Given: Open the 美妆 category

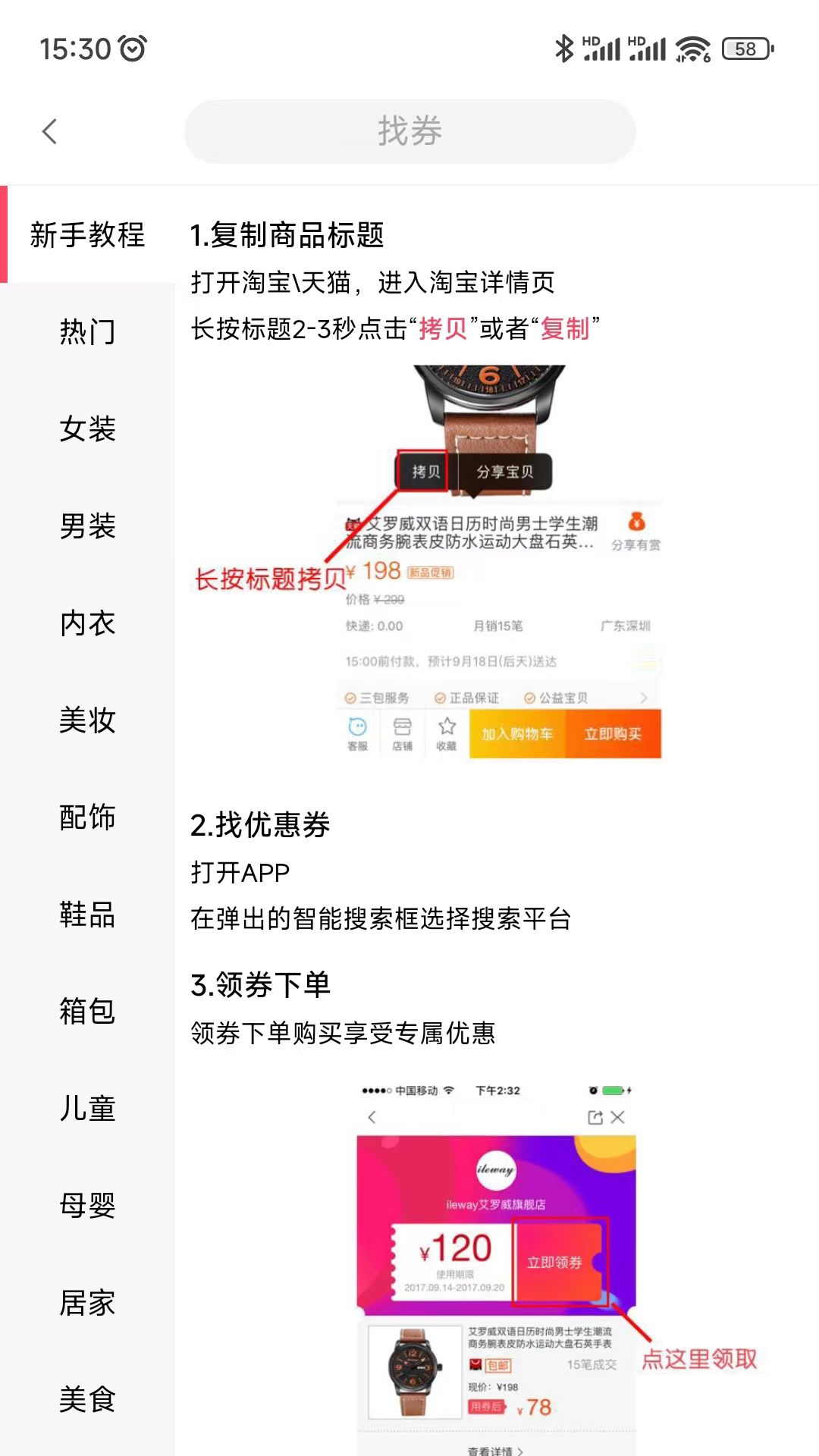Looking at the screenshot, I should tap(87, 720).
